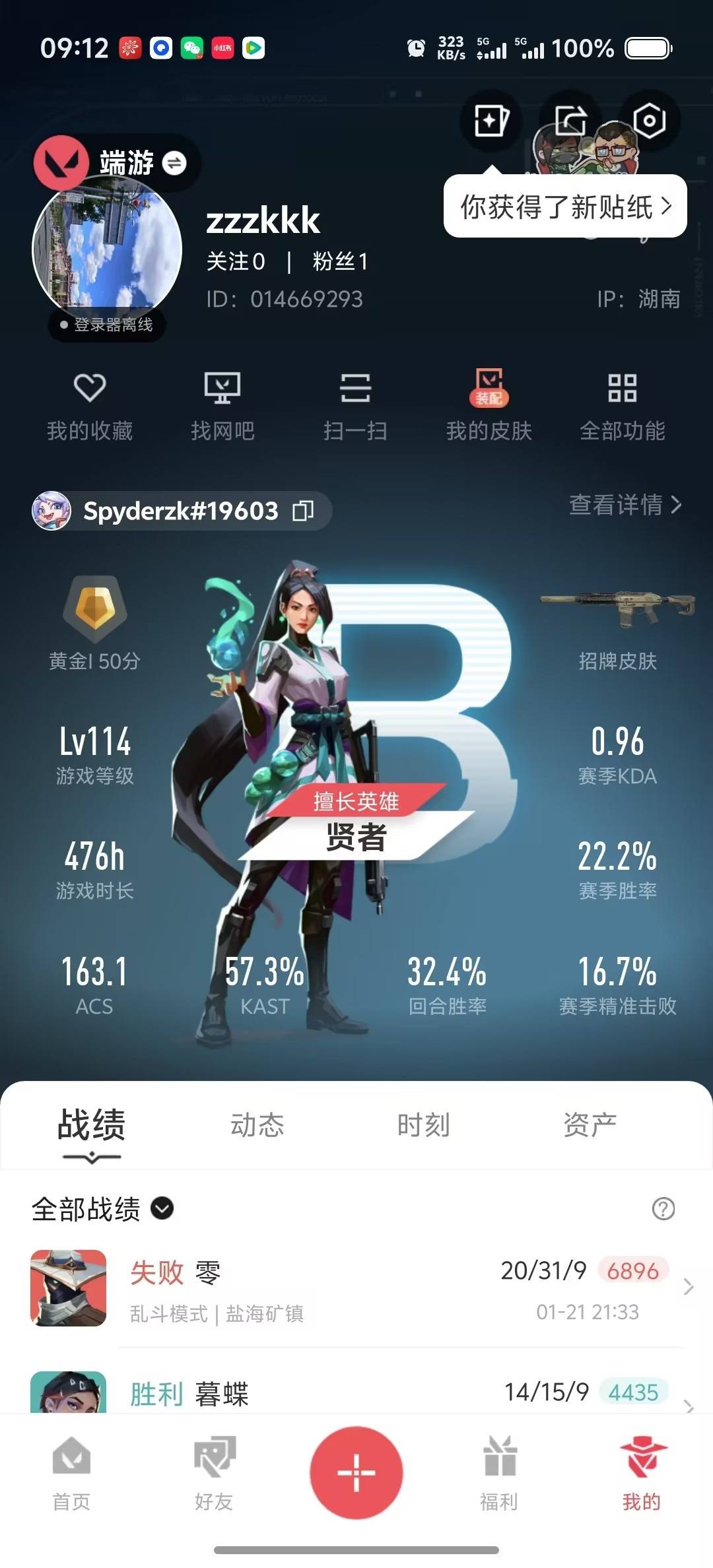The width and height of the screenshot is (713, 1568).
Task: Go to the 首页 home tab
Action: pos(71,1473)
